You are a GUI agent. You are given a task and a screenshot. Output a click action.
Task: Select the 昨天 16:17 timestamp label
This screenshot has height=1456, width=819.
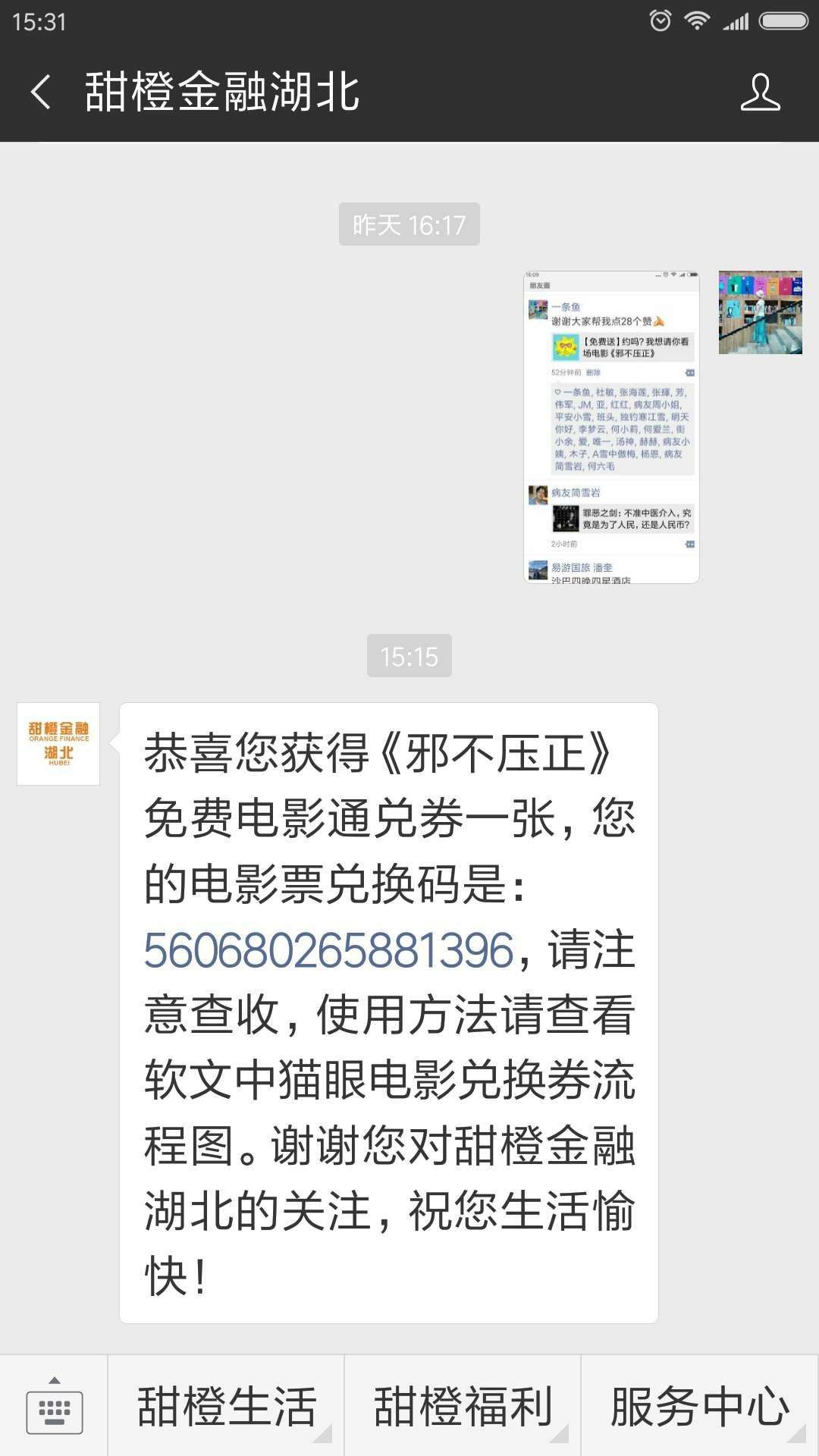[x=409, y=223]
